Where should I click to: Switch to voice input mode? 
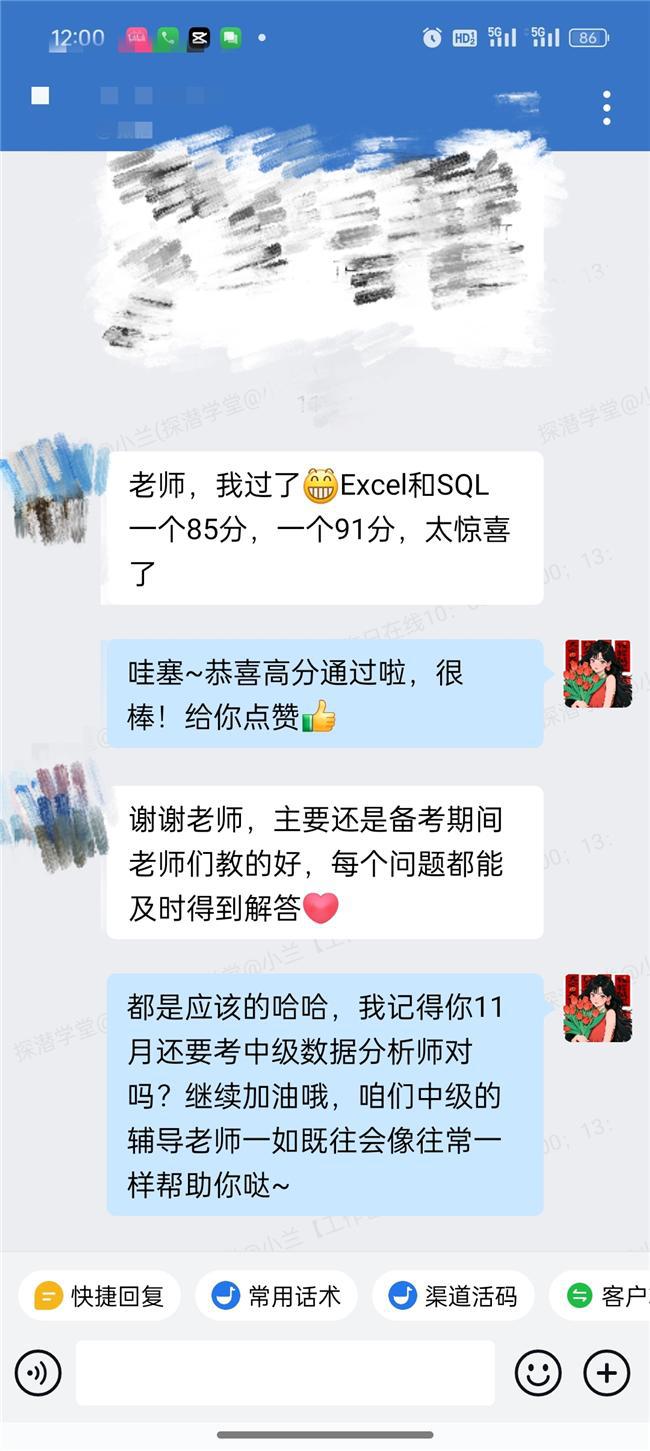(x=38, y=1373)
